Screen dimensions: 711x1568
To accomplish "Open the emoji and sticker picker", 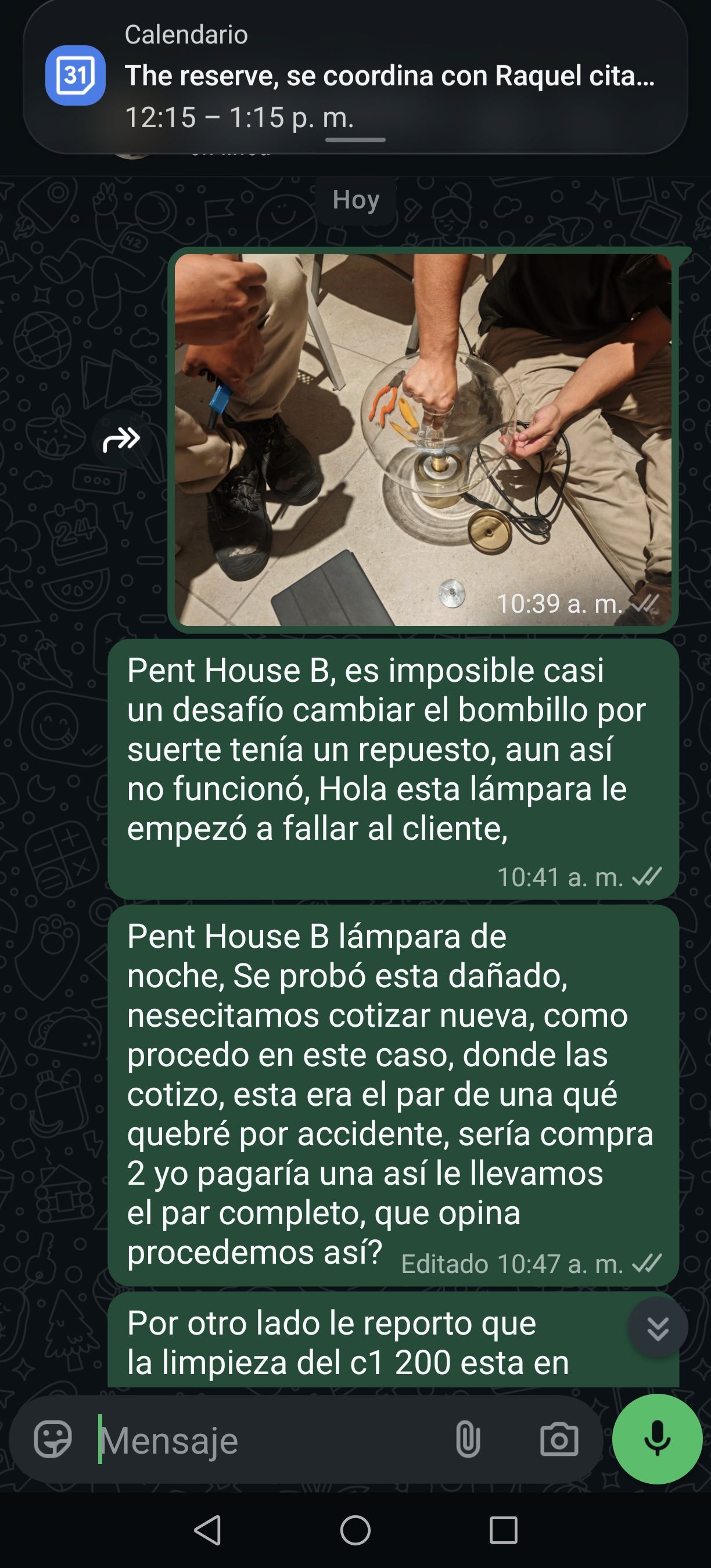I will click(x=53, y=1440).
